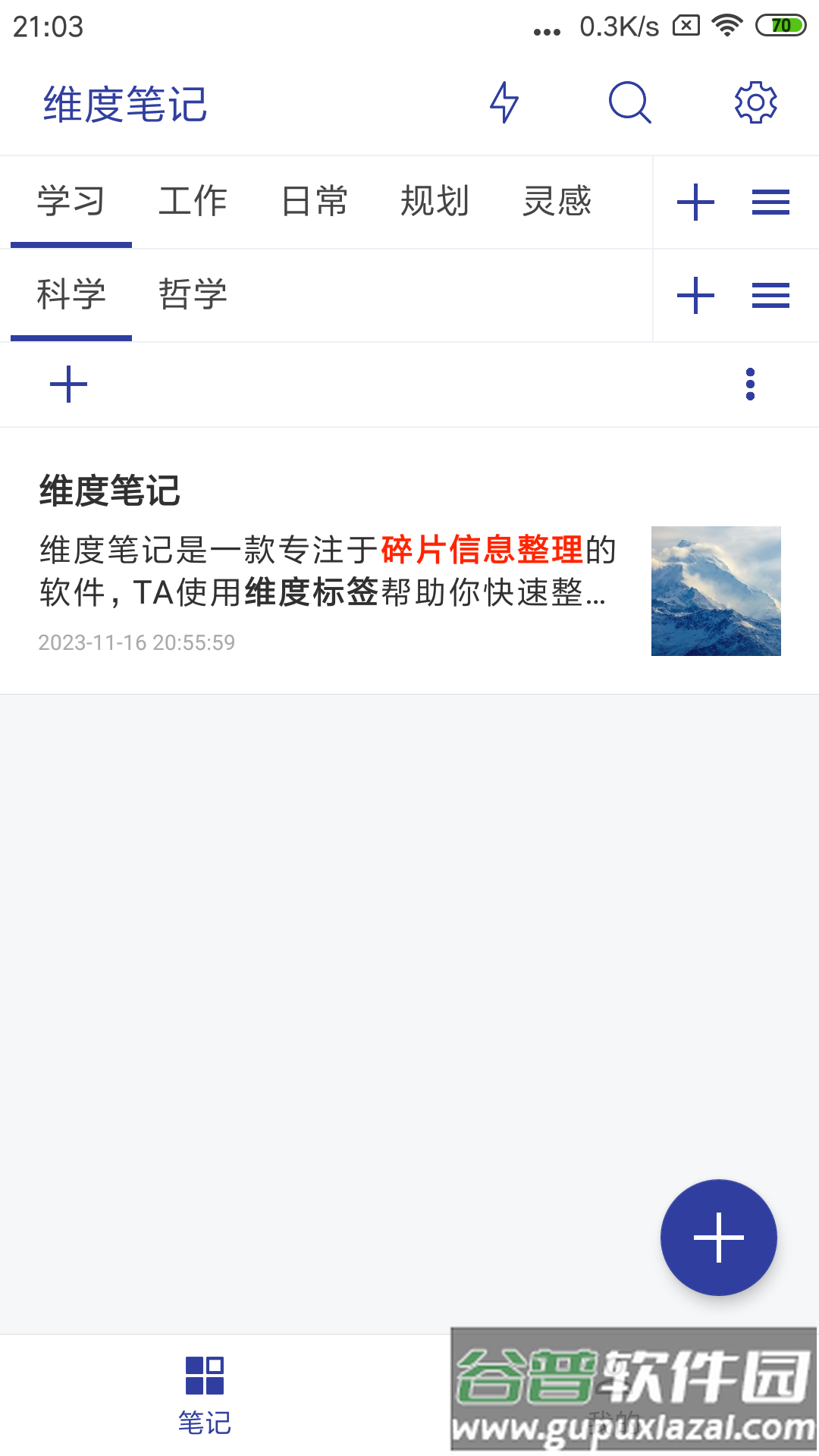Screen dimensions: 819x1456
Task: Open the list menu in the 学习 row
Action: pyautogui.click(x=770, y=202)
